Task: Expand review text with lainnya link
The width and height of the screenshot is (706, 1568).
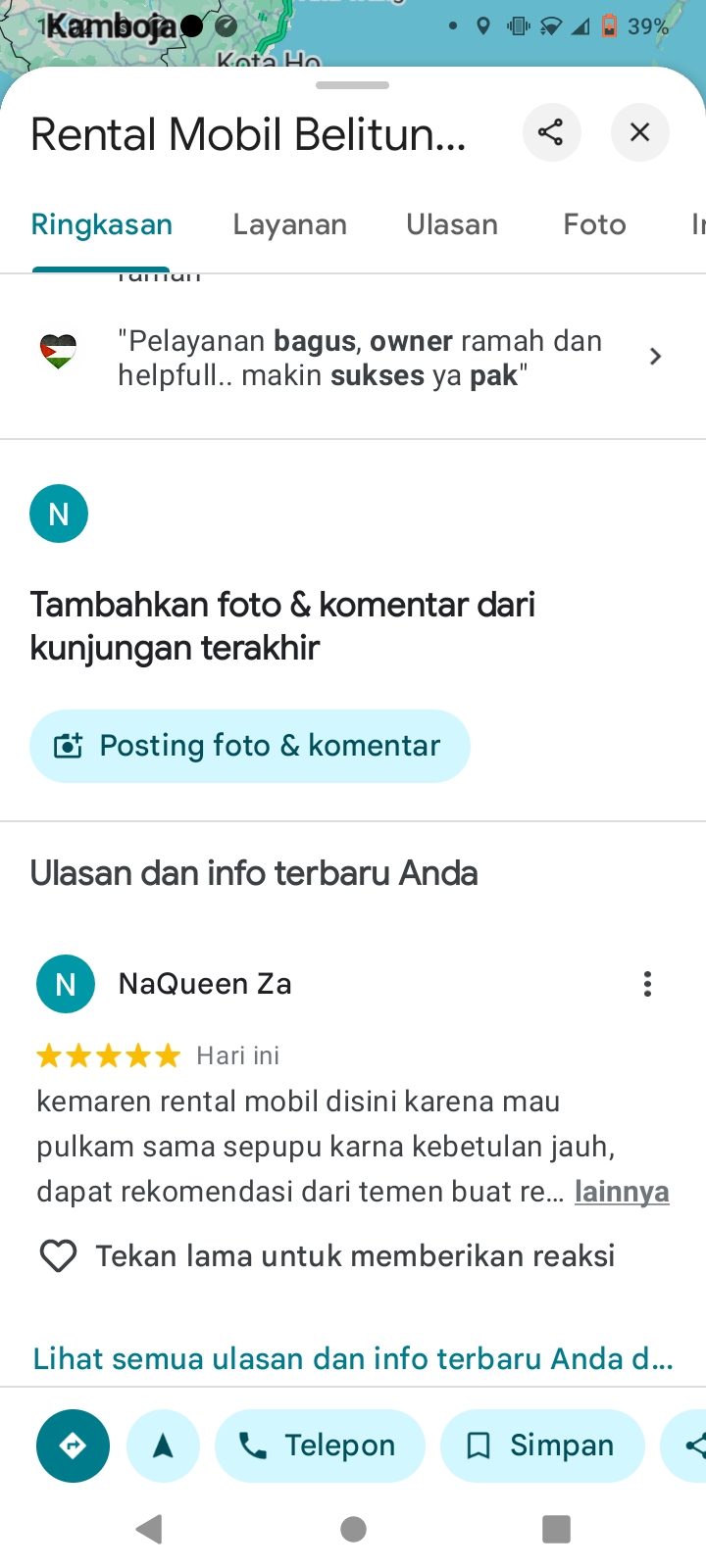Action: tap(622, 1192)
